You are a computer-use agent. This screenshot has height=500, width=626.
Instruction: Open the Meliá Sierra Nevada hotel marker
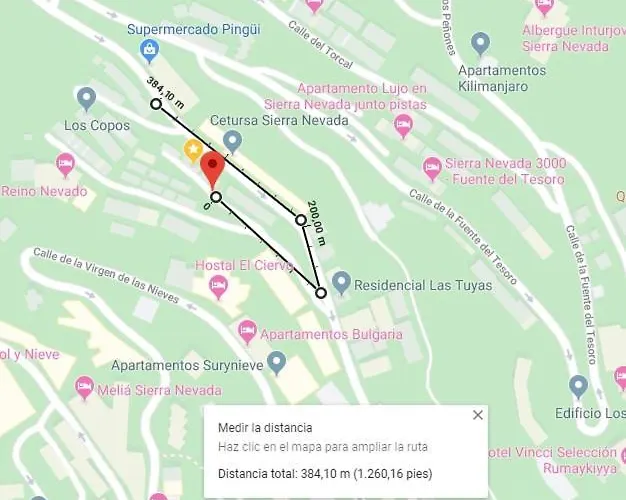pos(85,386)
